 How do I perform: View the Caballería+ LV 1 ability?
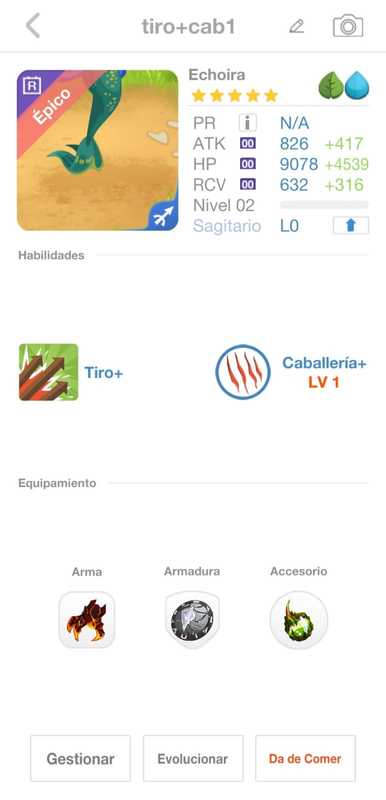click(x=291, y=372)
